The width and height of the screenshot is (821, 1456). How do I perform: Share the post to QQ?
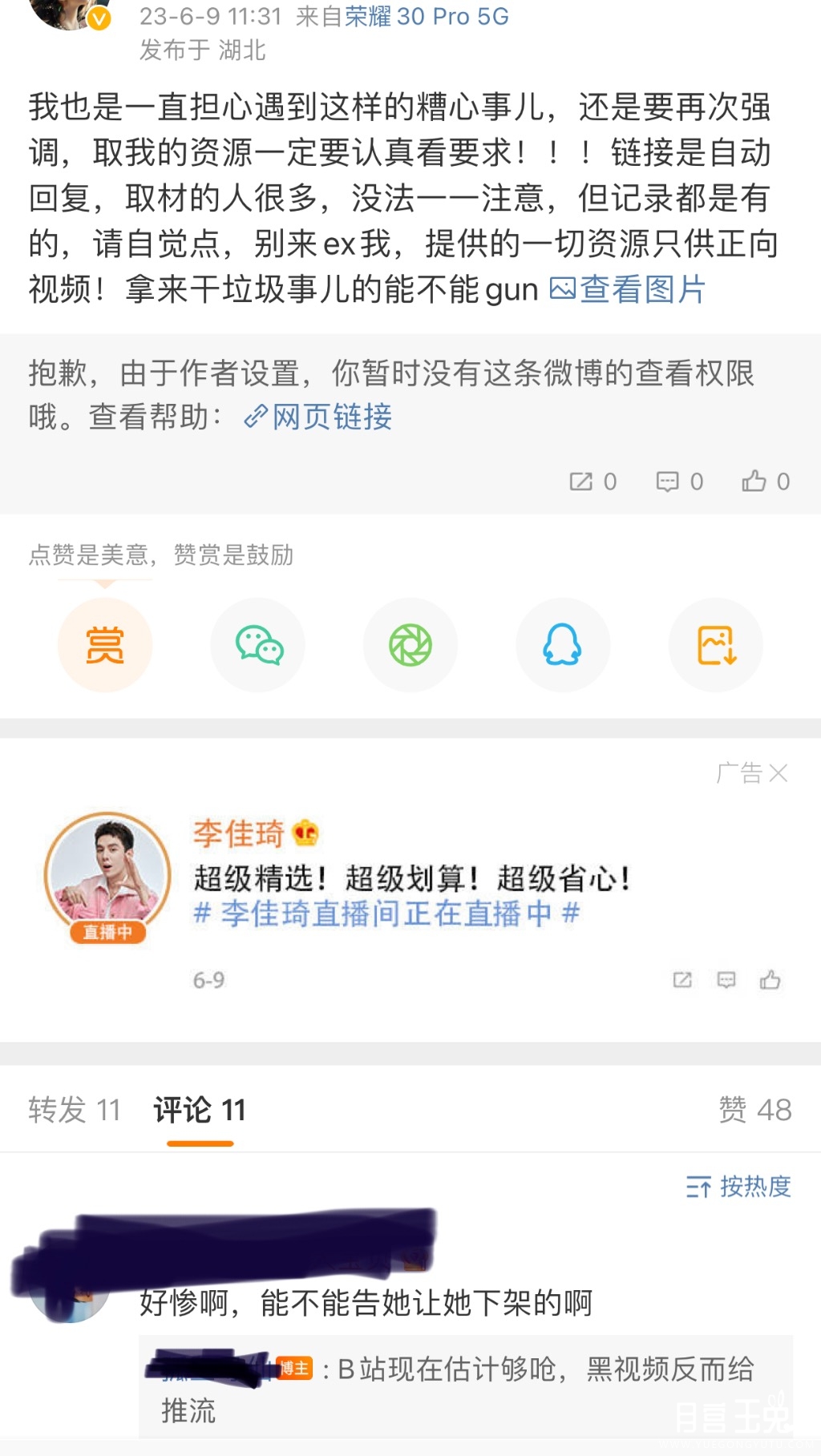click(563, 645)
